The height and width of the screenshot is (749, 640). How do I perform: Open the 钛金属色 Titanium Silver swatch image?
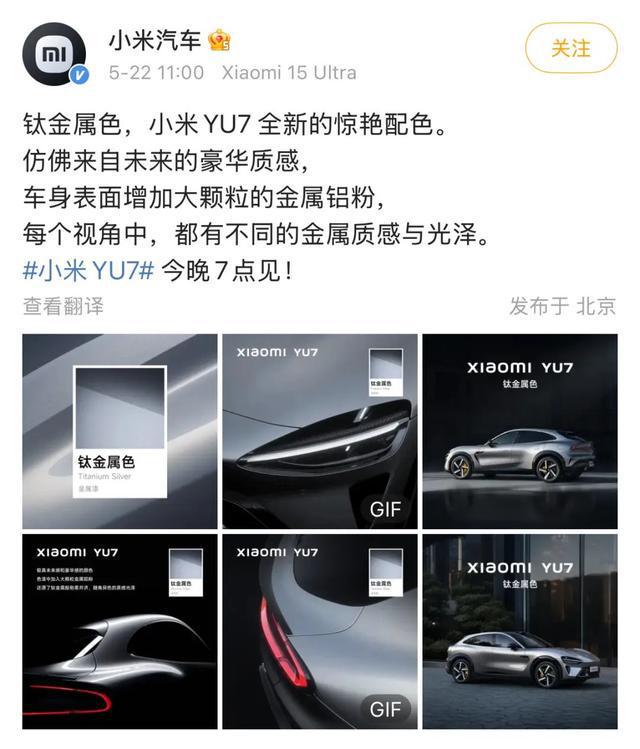click(120, 431)
